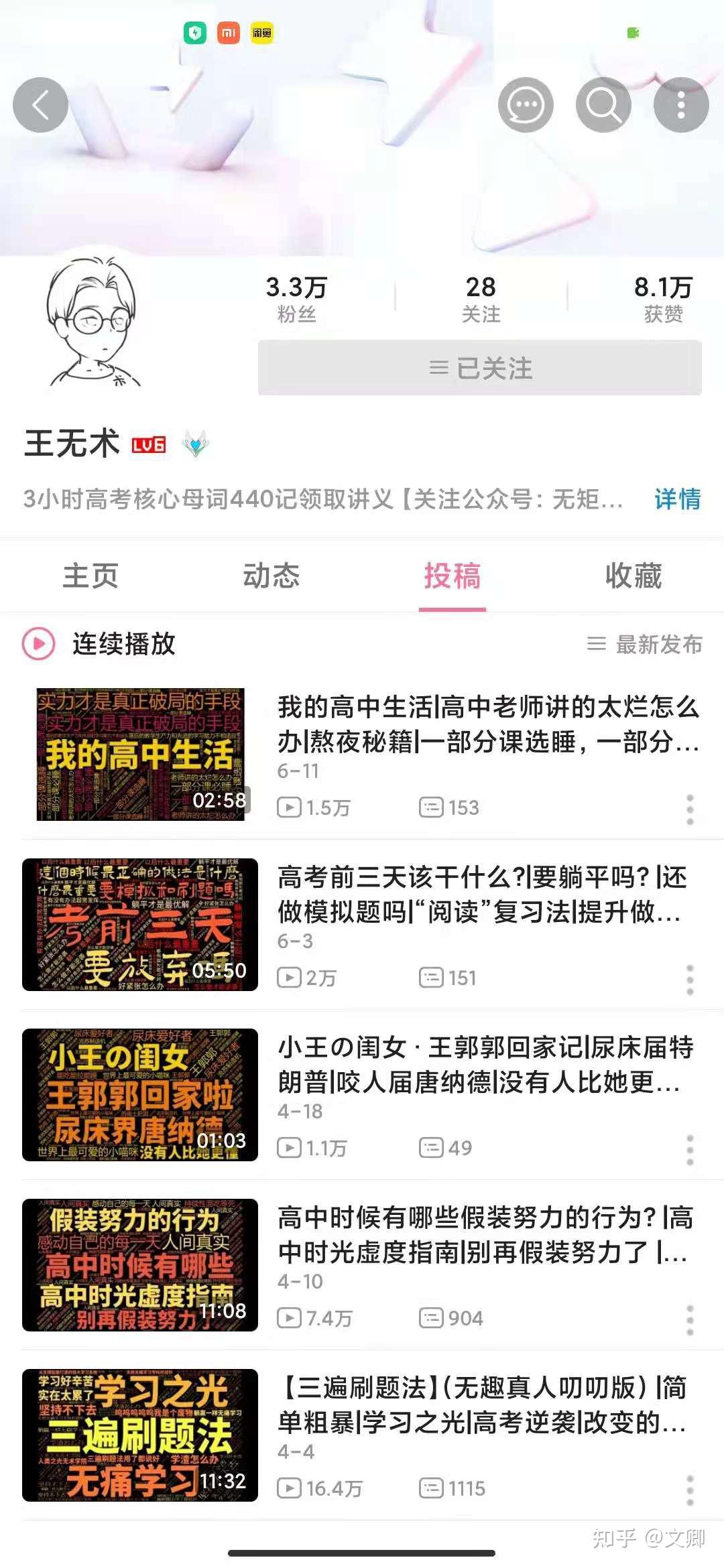Open the video 高考前三天该干什么
Screen dimensions: 724x1568
click(483, 895)
